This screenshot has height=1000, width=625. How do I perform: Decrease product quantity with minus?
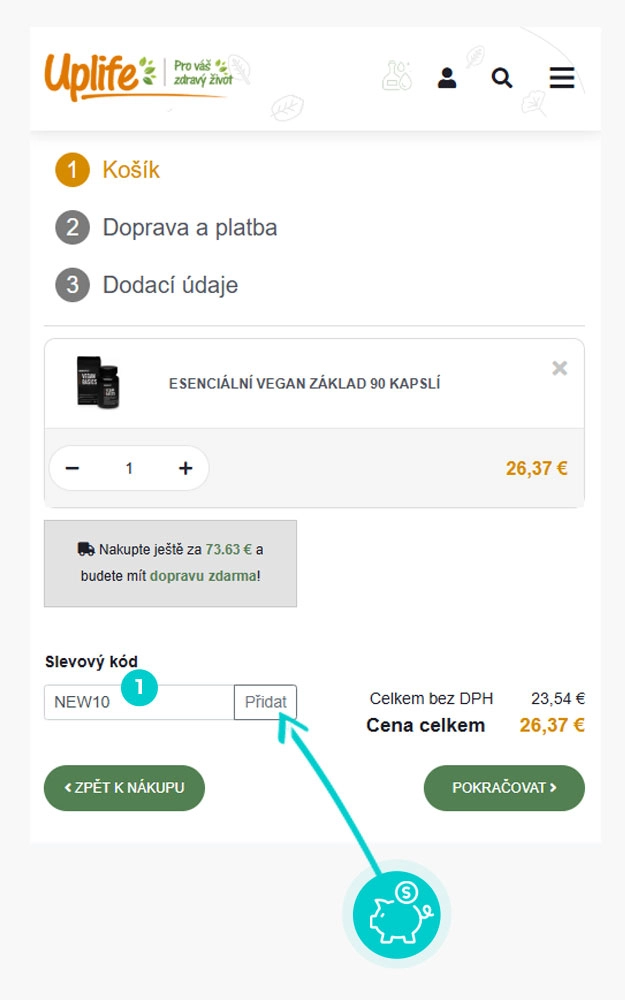72,468
